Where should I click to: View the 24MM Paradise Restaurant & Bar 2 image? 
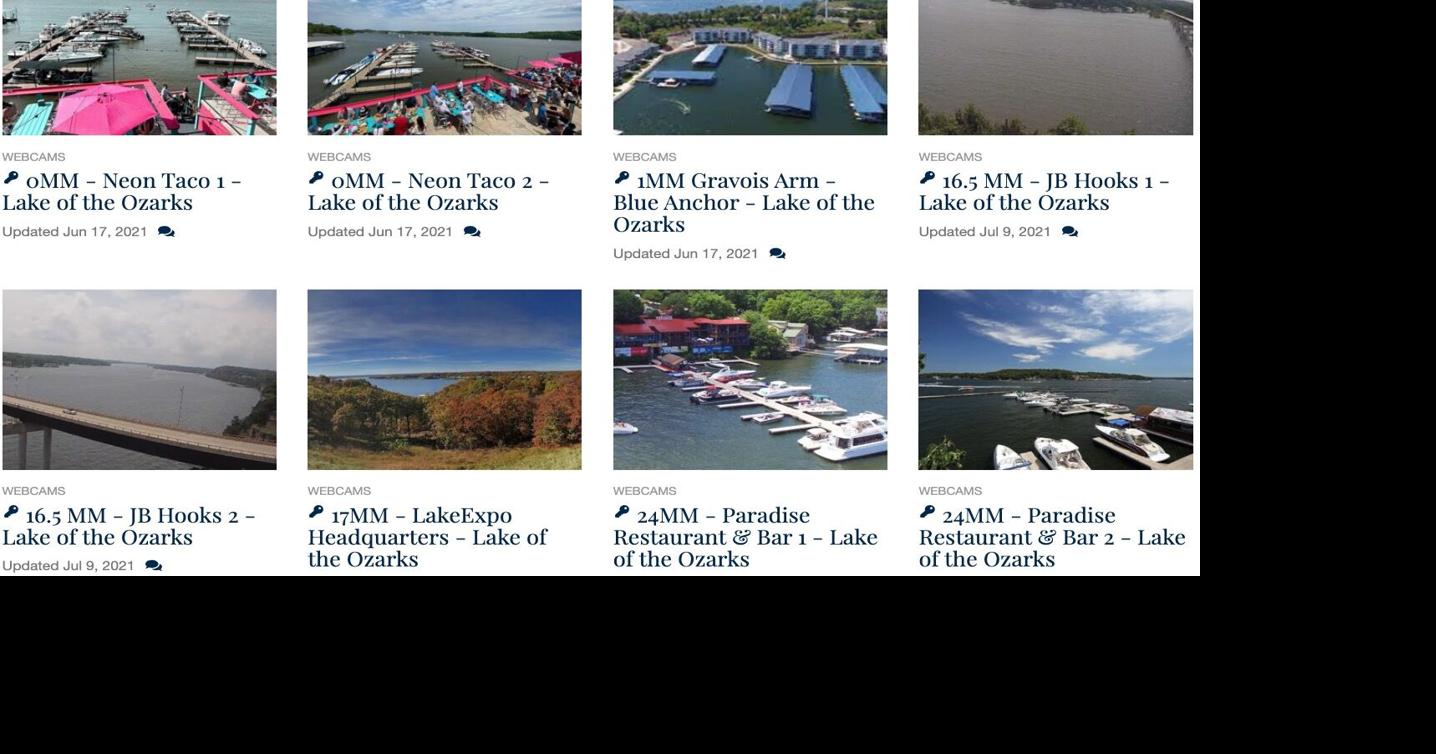point(1055,379)
